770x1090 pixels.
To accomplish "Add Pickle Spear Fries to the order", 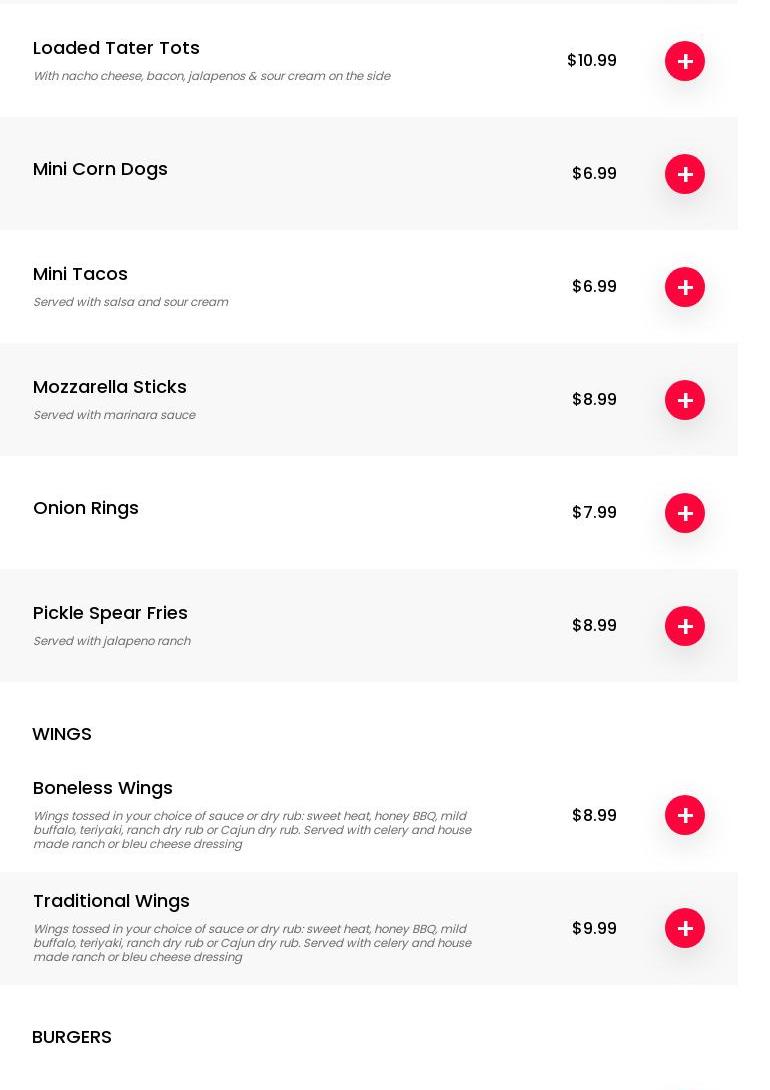I will coord(685,626).
